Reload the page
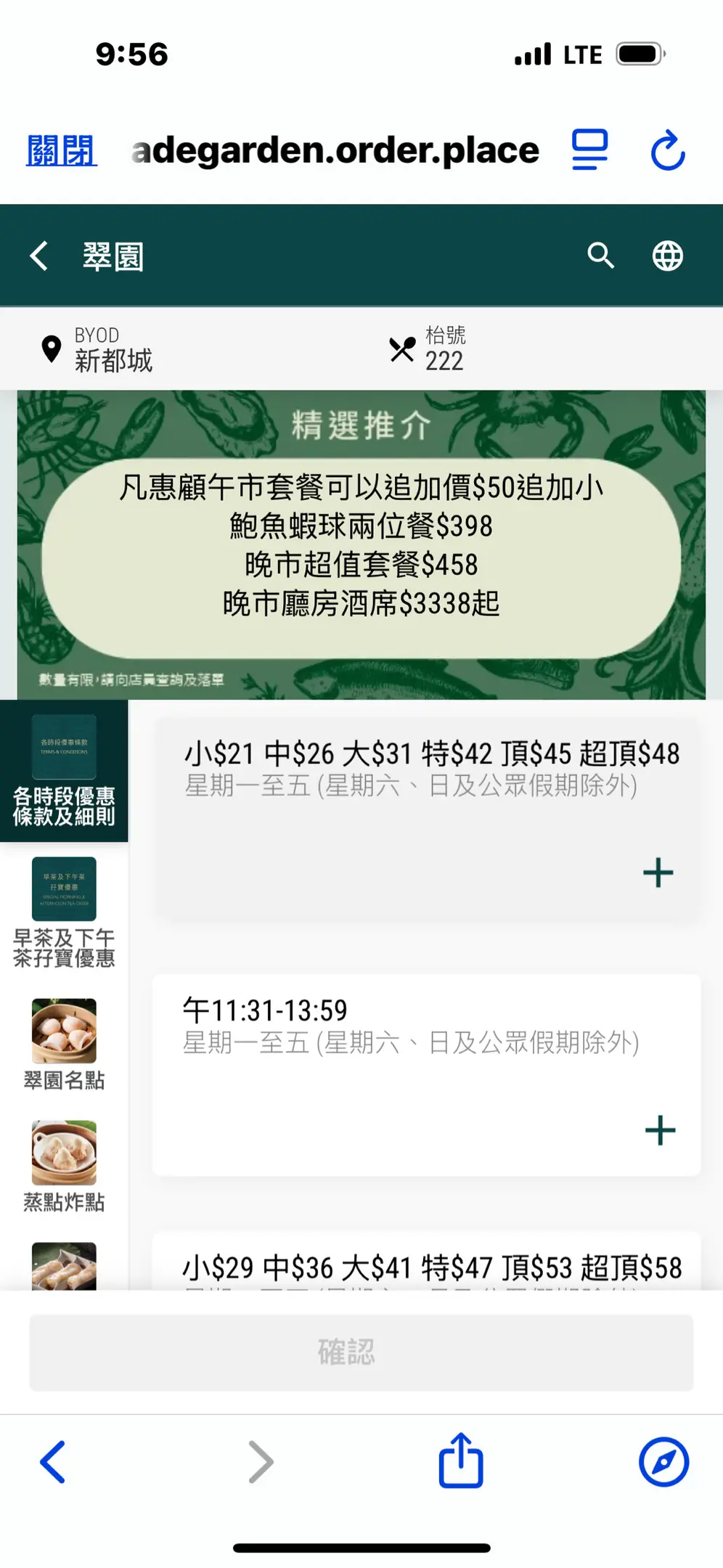 point(667,151)
